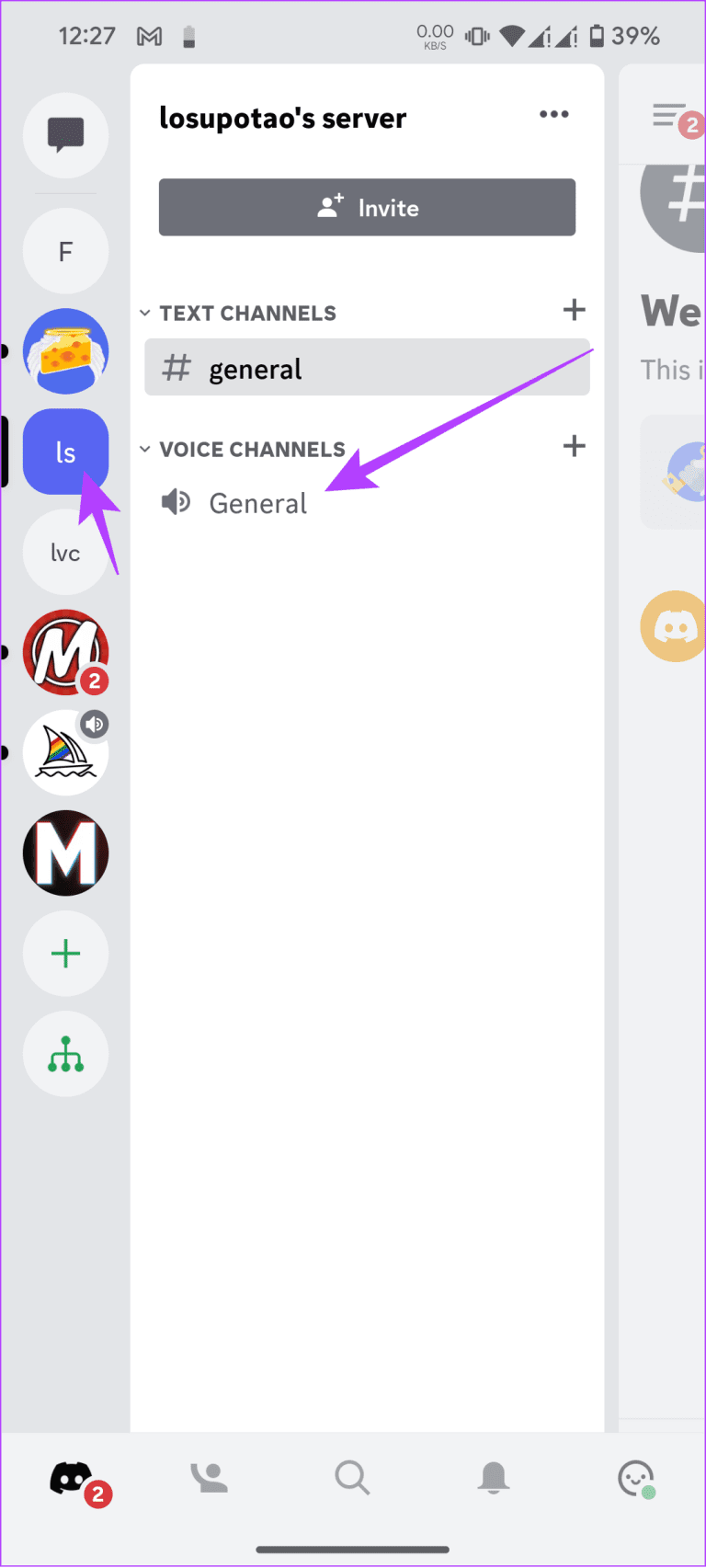Collapse the VOICE CHANNELS section
The width and height of the screenshot is (706, 1568).
[144, 449]
